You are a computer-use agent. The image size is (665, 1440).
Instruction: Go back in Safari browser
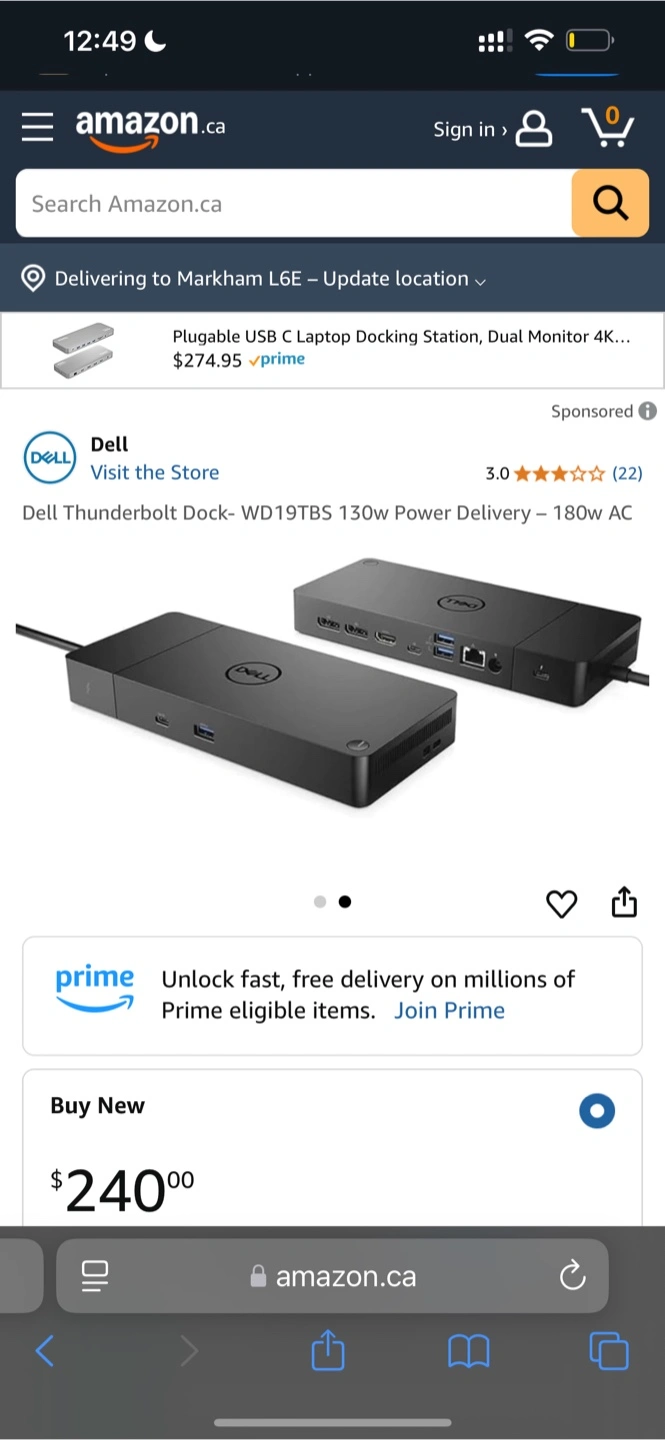point(45,1352)
